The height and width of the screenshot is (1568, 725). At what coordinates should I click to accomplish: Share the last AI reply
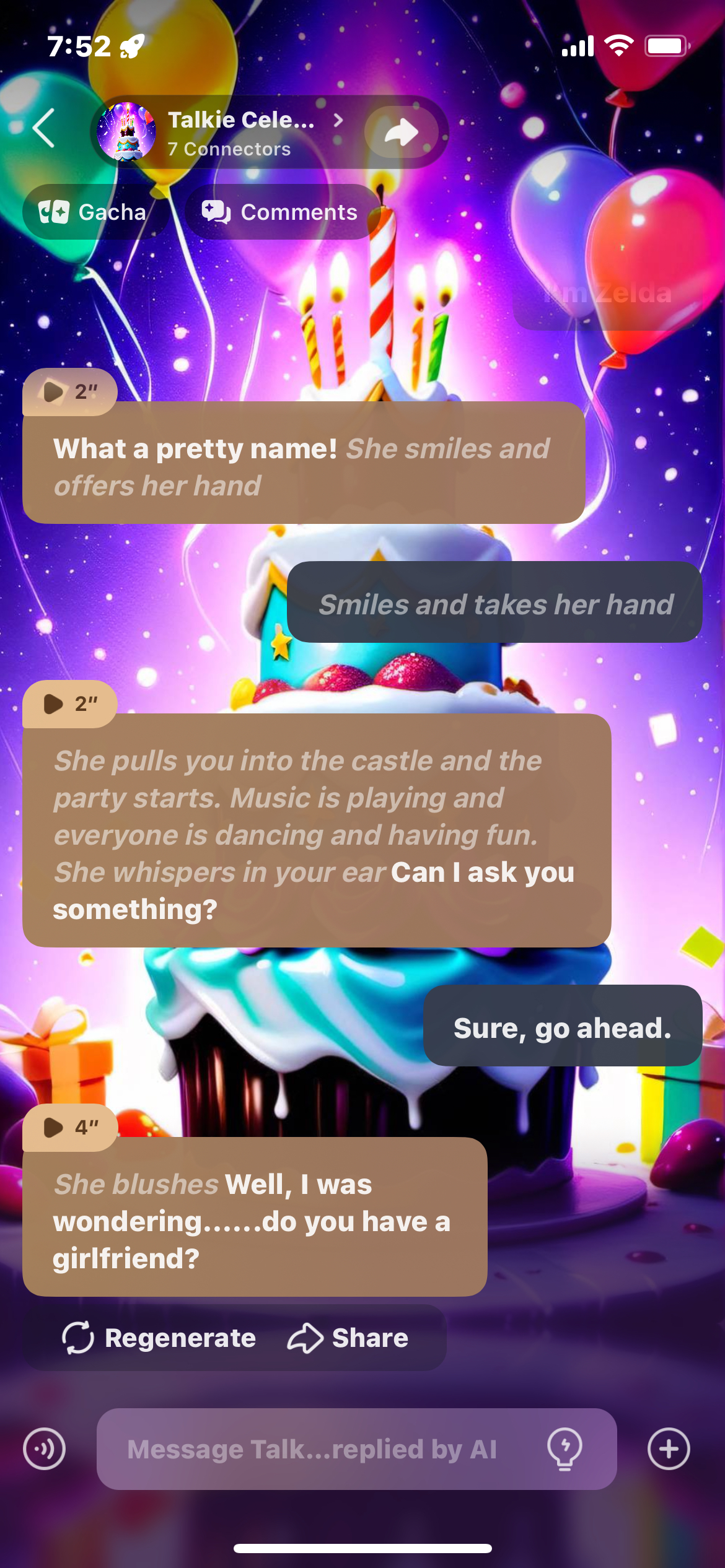coord(348,1338)
